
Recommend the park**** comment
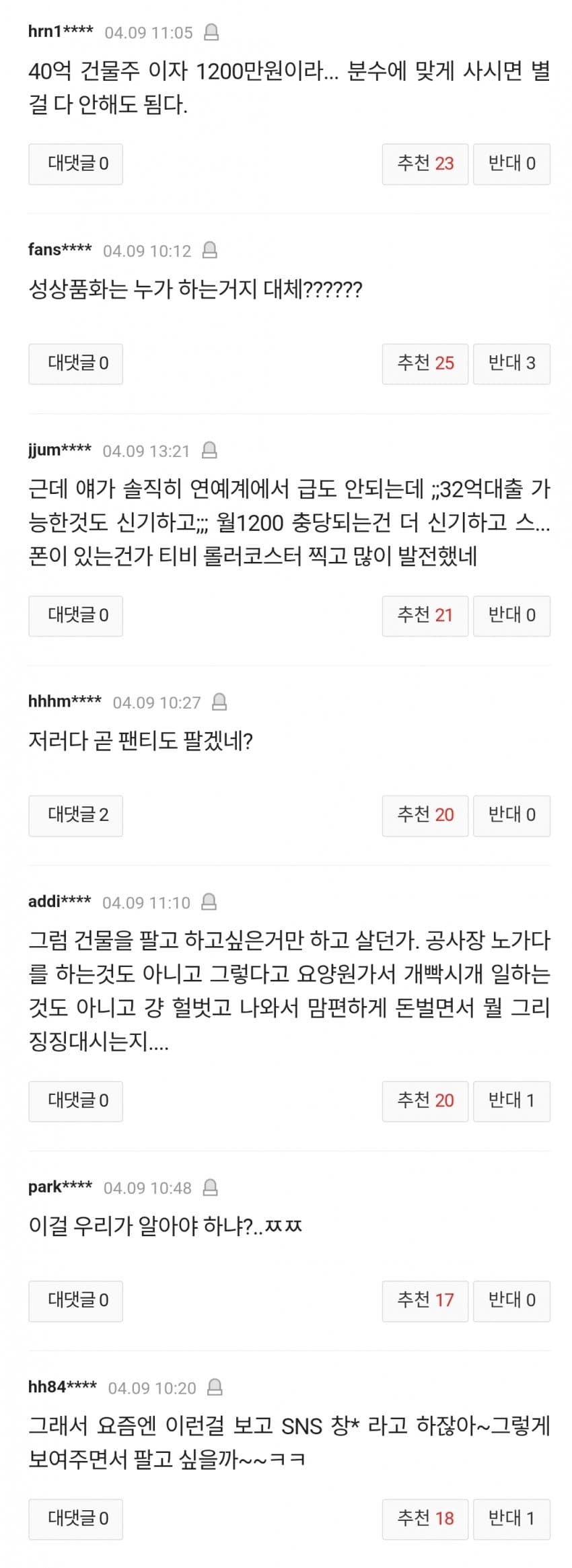pos(425,1300)
